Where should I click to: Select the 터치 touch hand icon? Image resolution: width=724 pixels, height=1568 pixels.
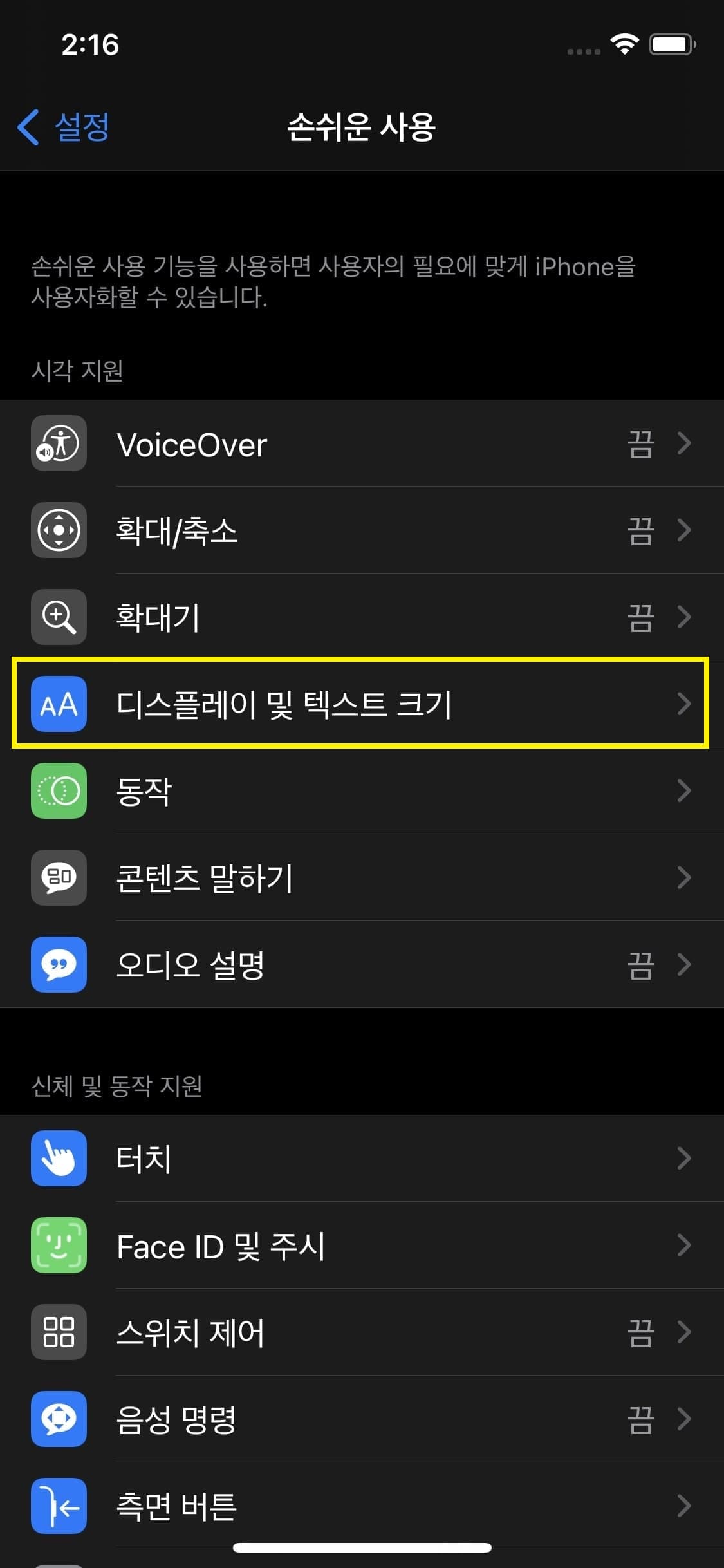(x=58, y=1159)
